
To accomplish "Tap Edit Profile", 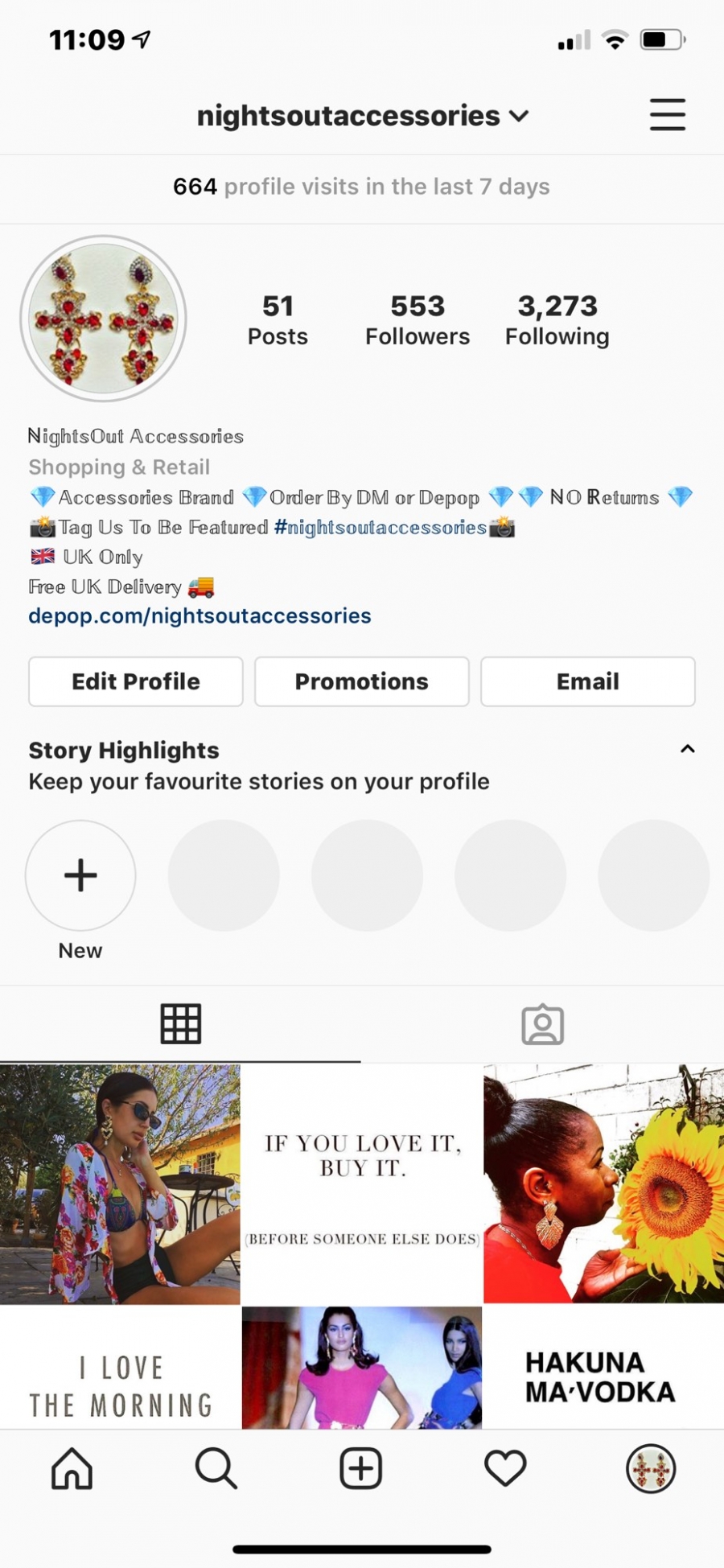I will point(136,681).
